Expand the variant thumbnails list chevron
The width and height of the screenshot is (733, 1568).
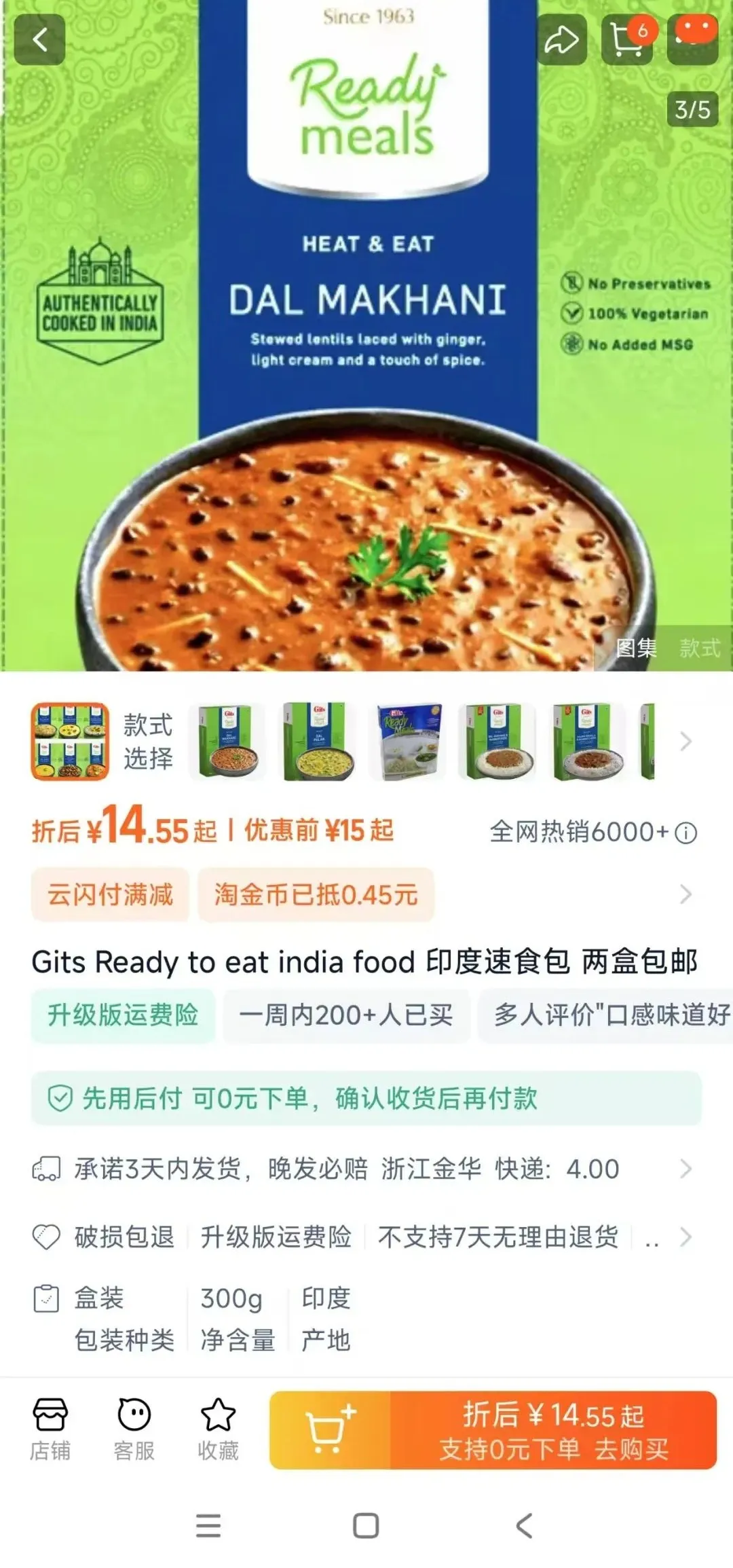(685, 742)
